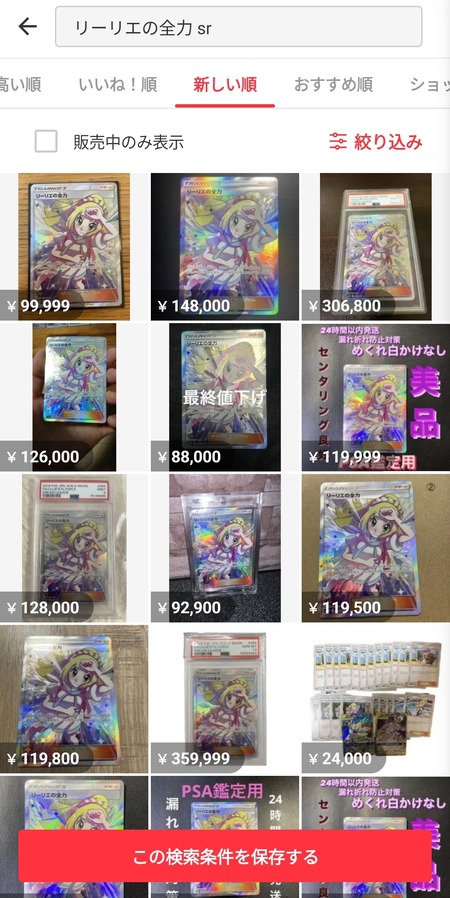Open the 絞り込み filter options
The image size is (450, 898).
(x=376, y=141)
